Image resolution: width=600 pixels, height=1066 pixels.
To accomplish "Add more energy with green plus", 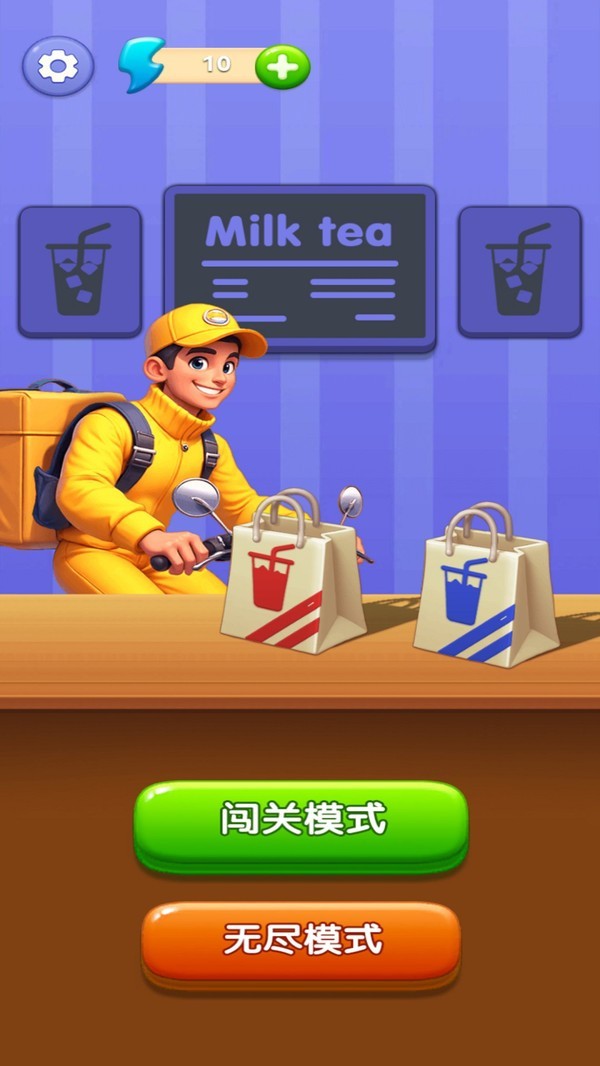I will (283, 67).
